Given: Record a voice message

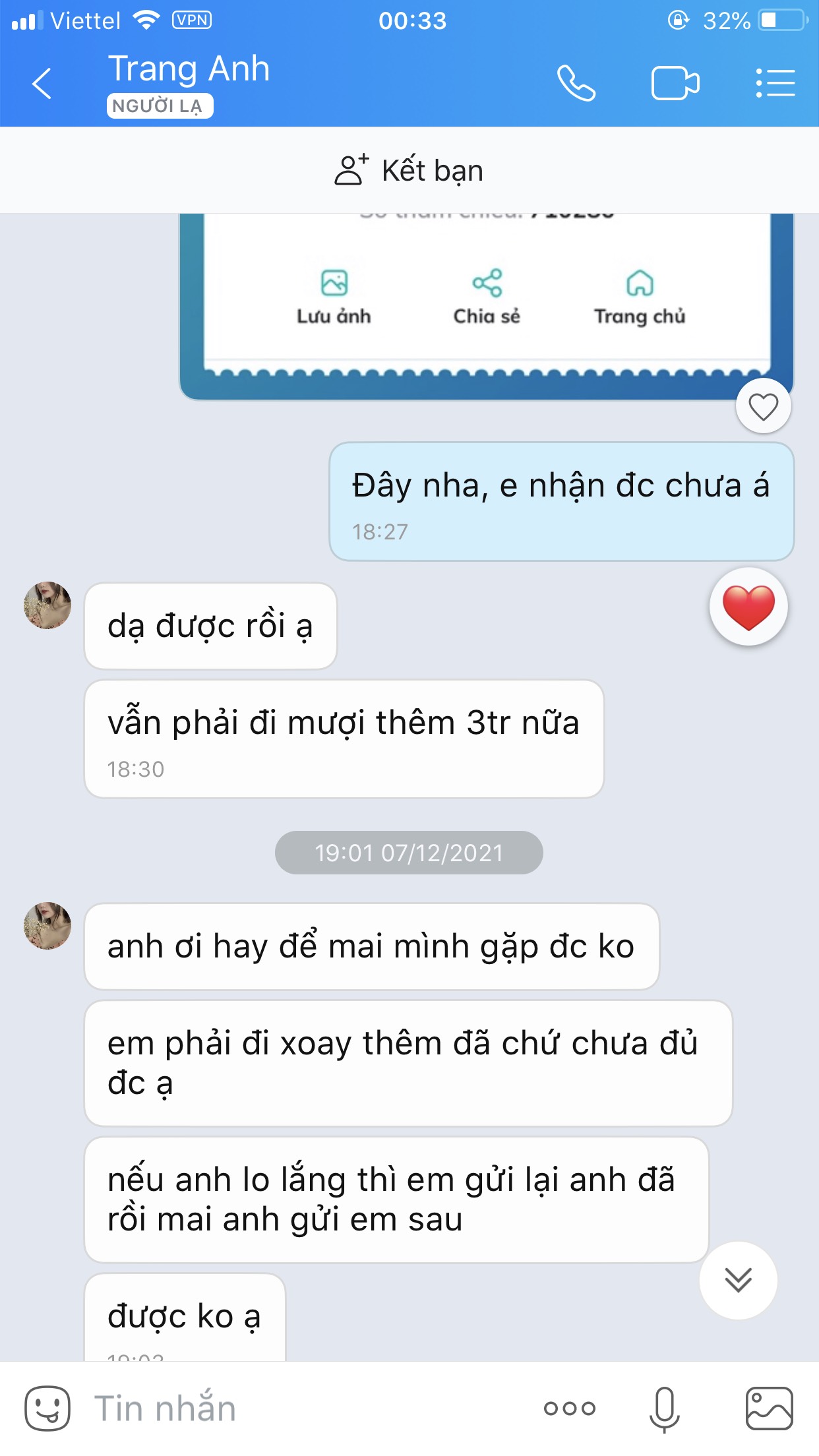Looking at the screenshot, I should pos(665,1409).
